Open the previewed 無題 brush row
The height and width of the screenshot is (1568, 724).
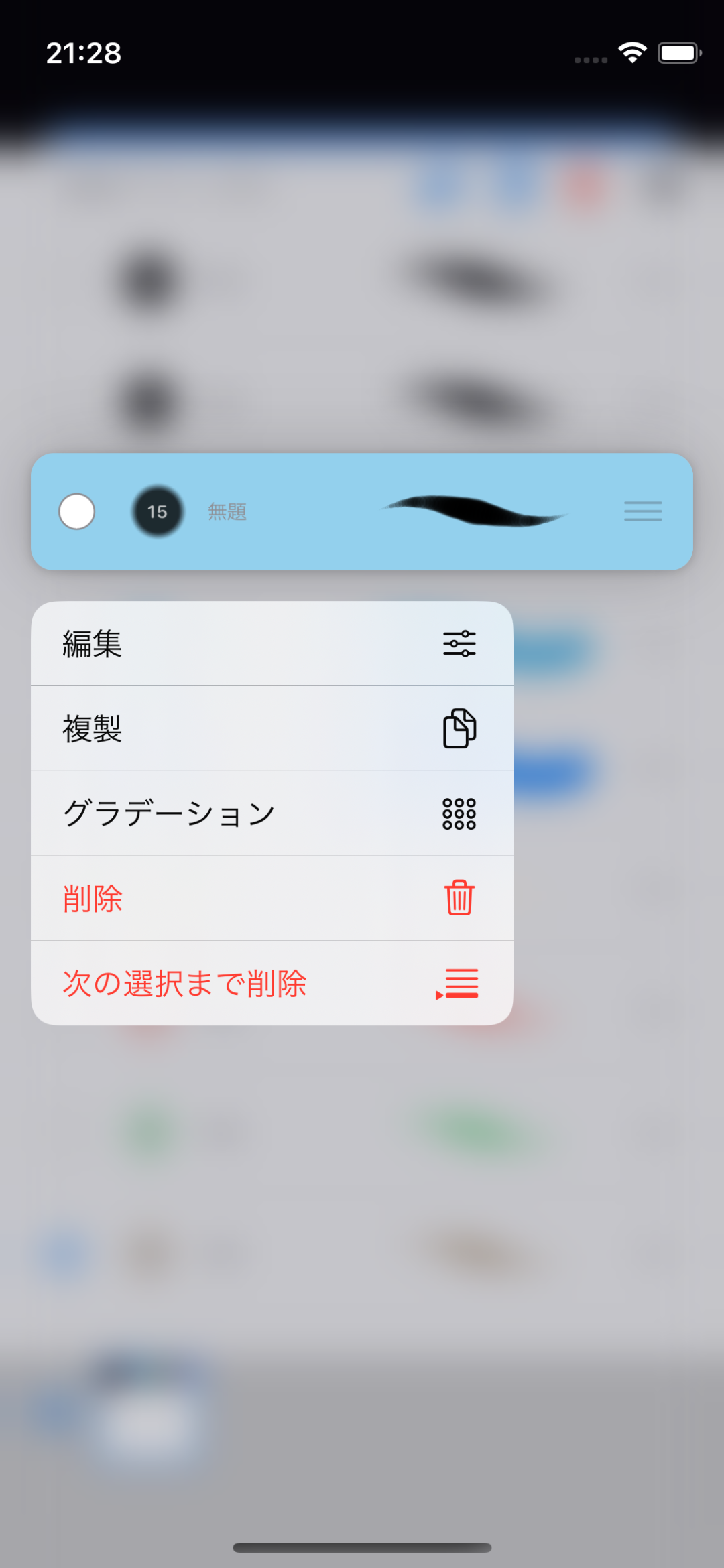361,512
